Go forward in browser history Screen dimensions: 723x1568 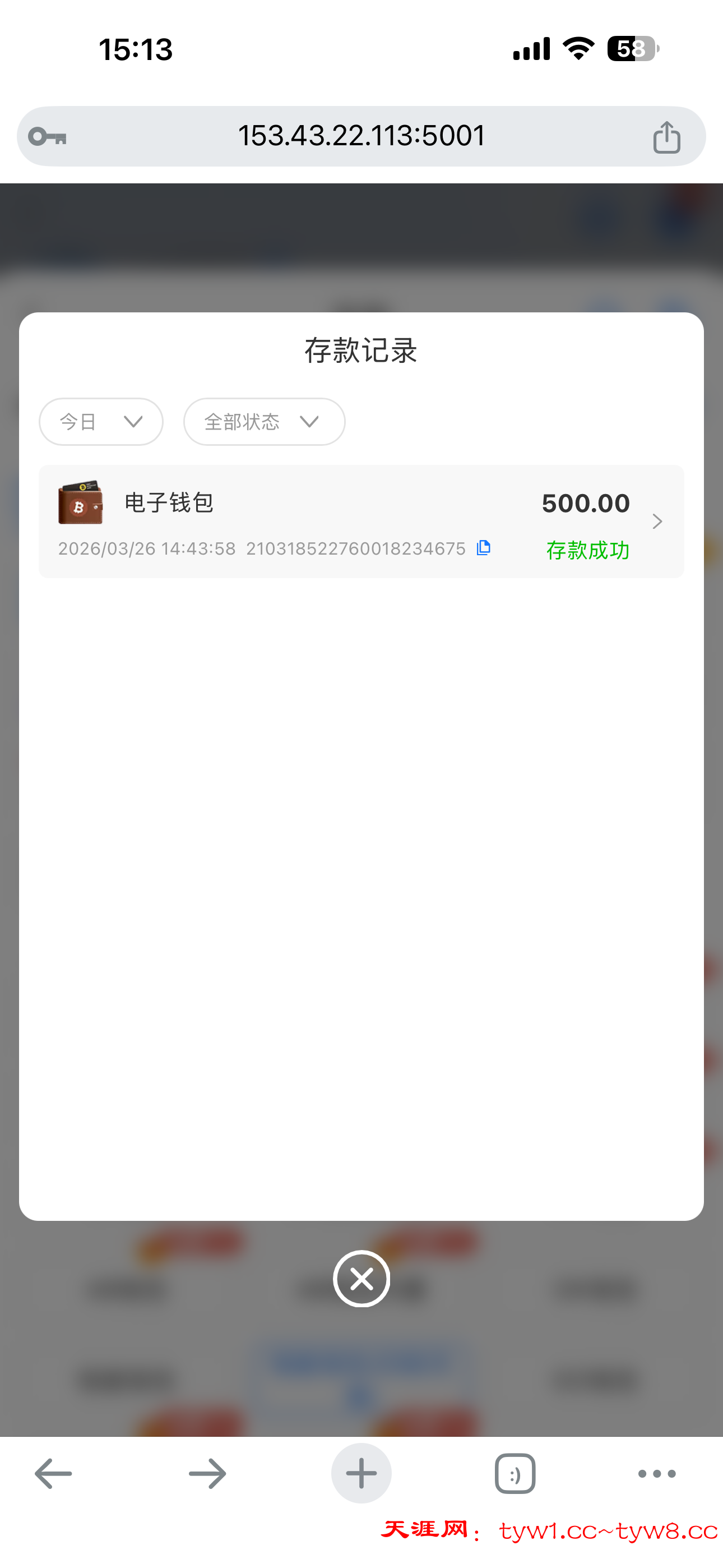pos(207,1474)
